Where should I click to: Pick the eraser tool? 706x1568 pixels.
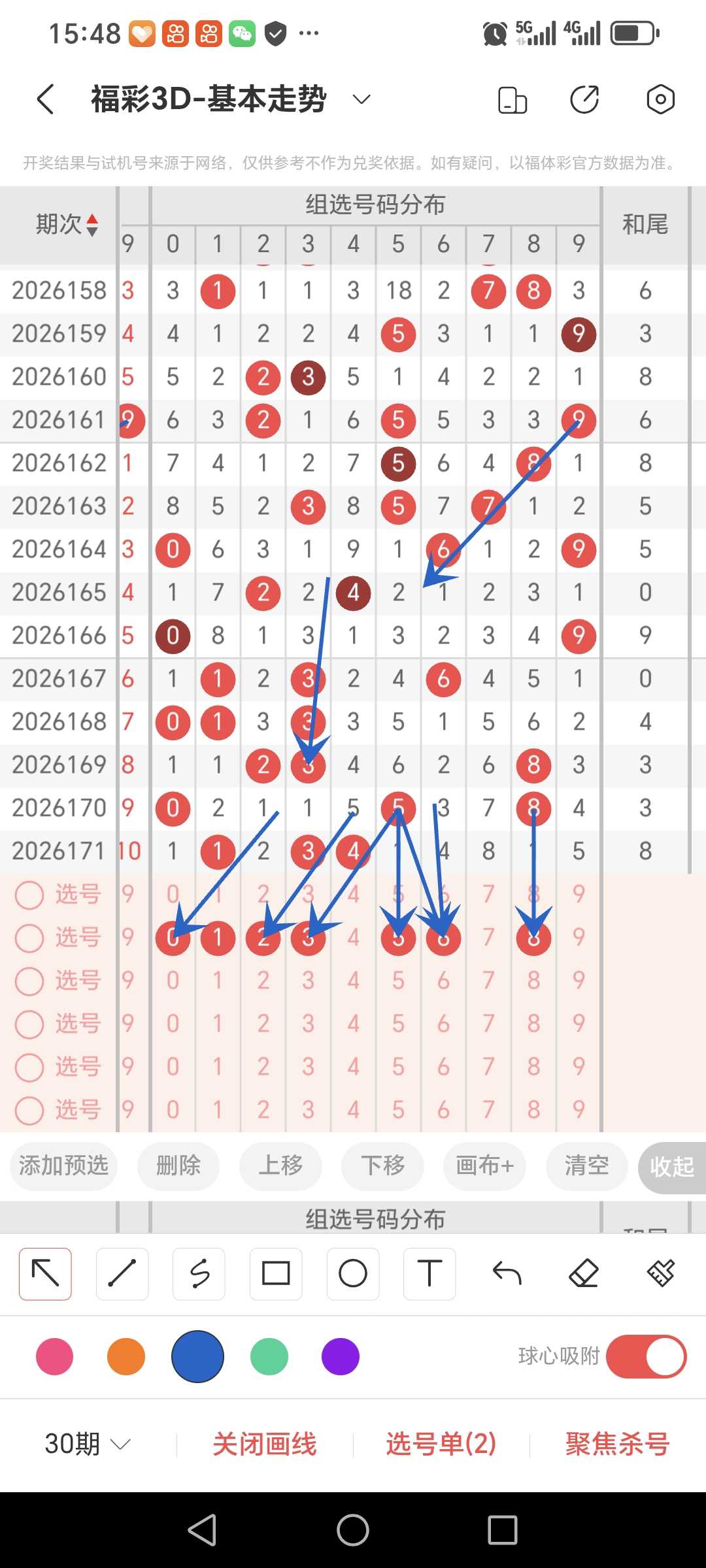click(x=584, y=1273)
